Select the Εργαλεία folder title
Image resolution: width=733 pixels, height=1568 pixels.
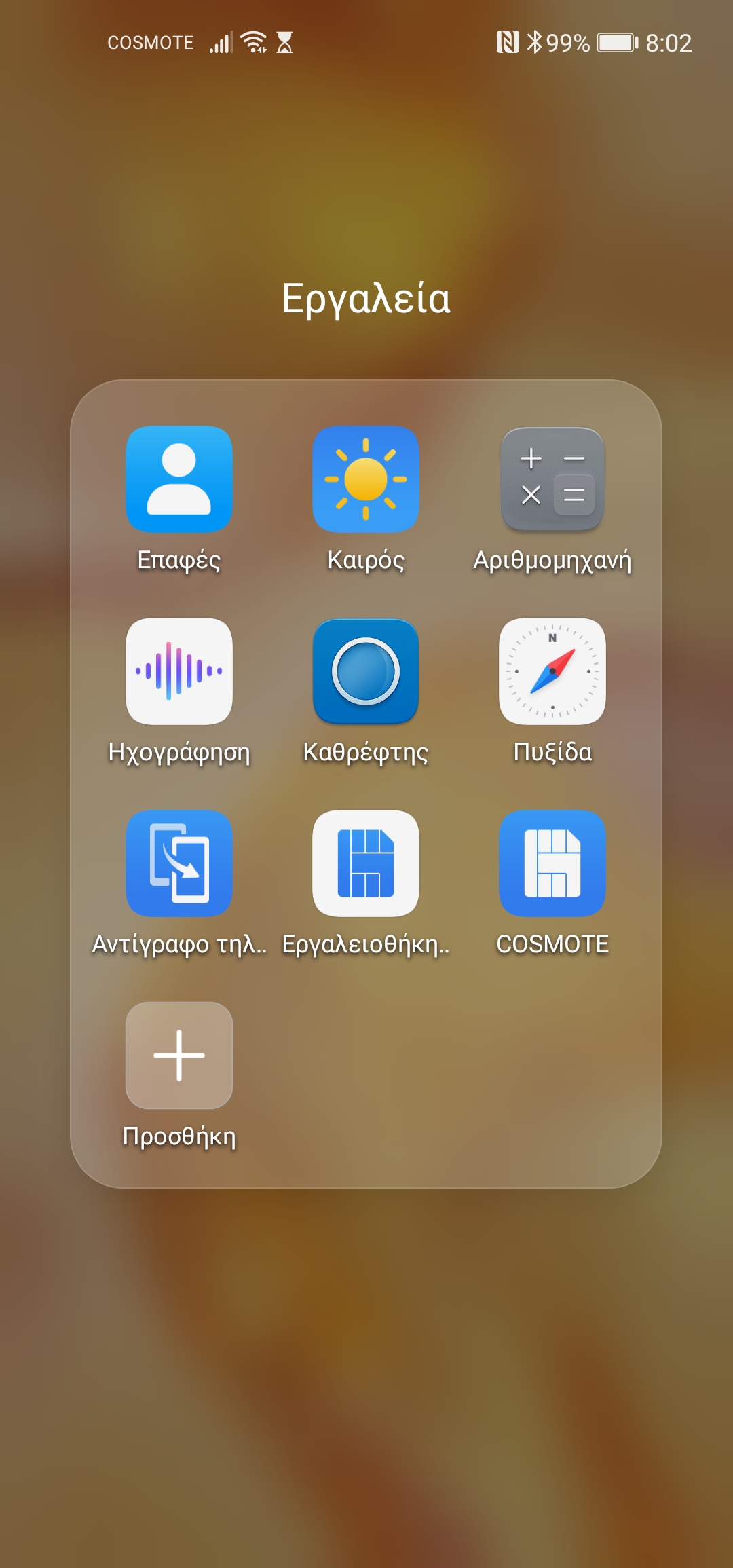click(366, 299)
